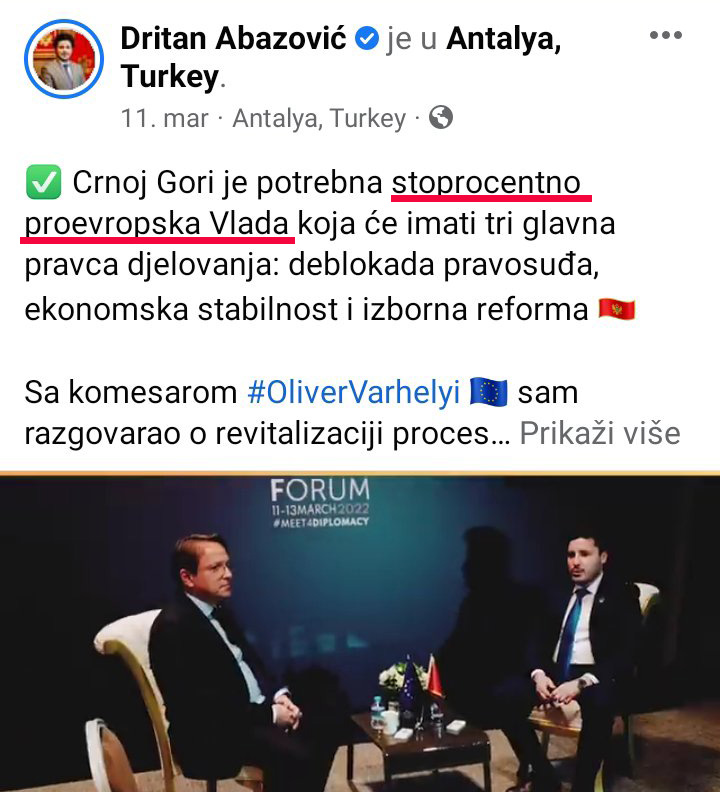Open the Dritan Abazović profile name link
This screenshot has height=792, width=720.
coord(233,39)
